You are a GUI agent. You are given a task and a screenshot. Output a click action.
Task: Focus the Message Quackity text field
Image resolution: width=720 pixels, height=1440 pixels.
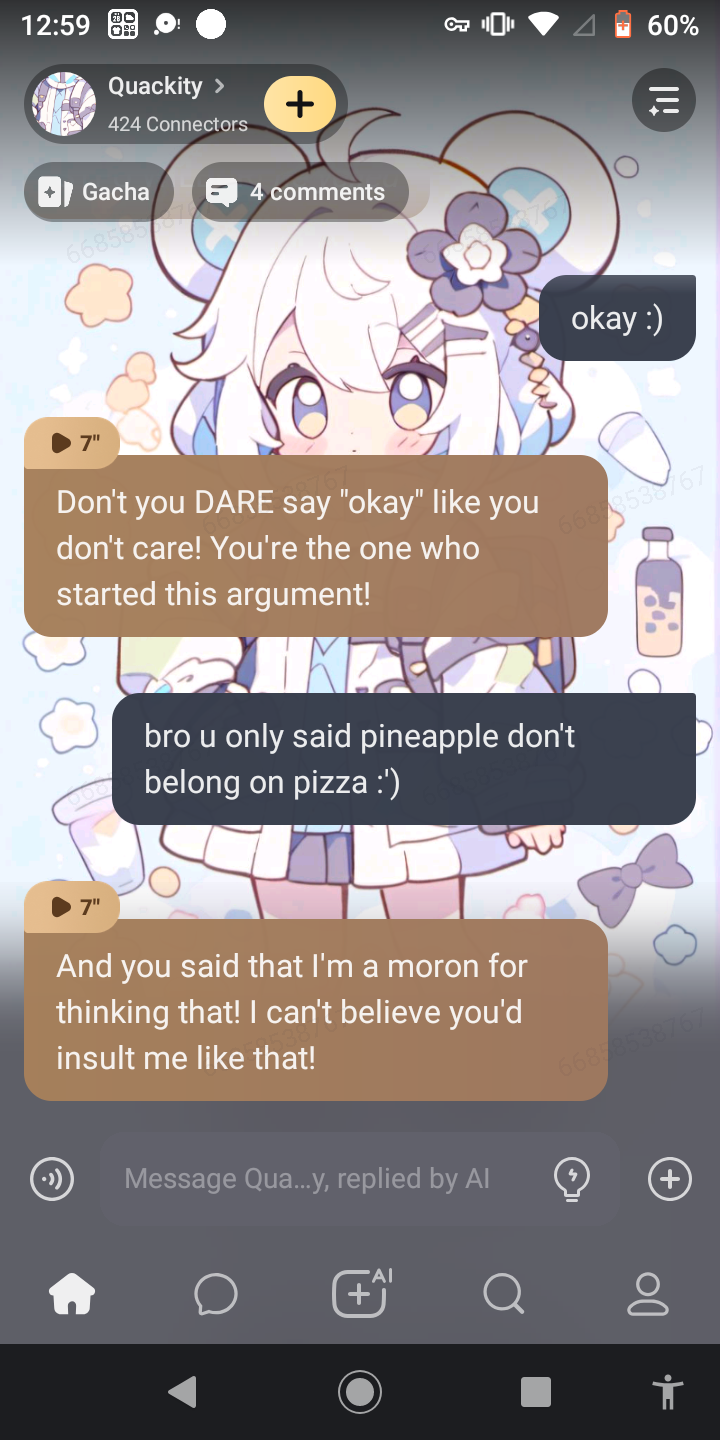(320, 1179)
